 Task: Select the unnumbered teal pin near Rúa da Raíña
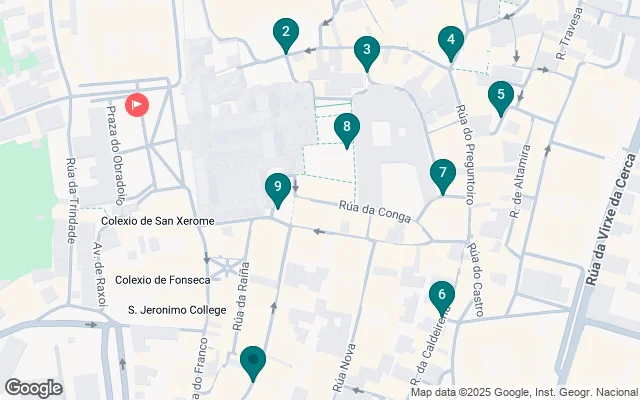click(x=253, y=360)
